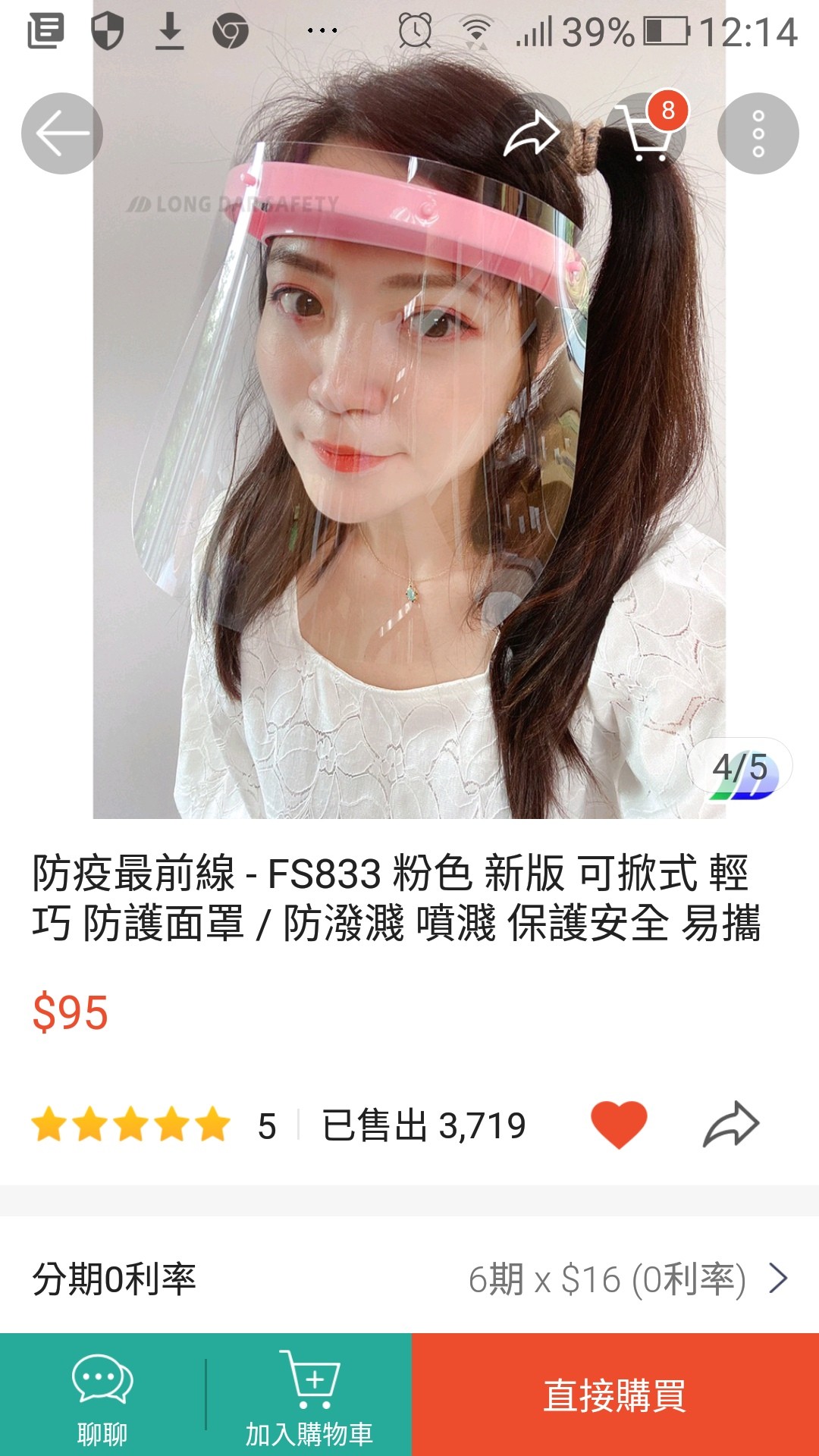
Task: Open the shopping cart with 8 items
Action: click(x=645, y=133)
